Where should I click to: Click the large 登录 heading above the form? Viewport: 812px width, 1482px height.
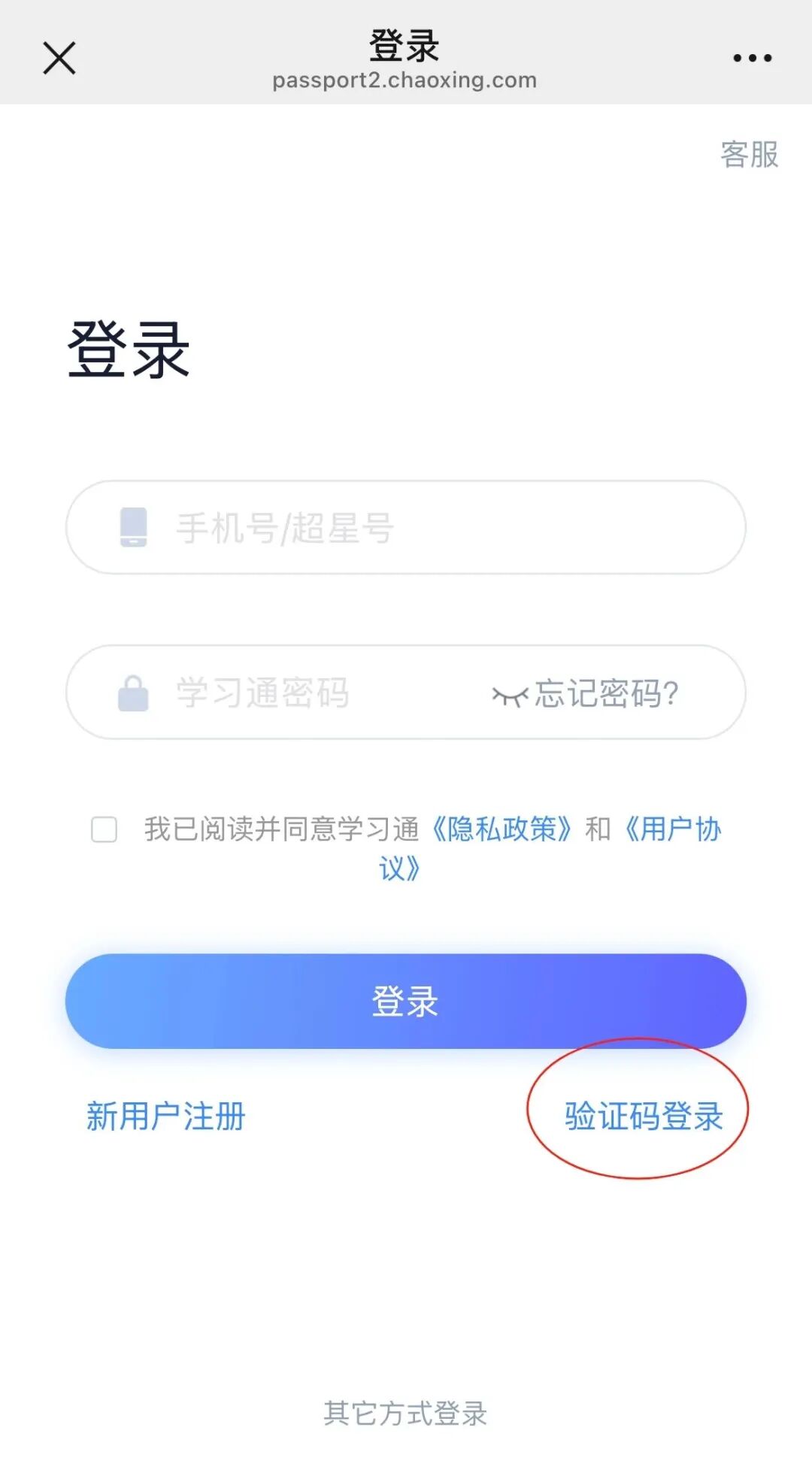click(129, 348)
